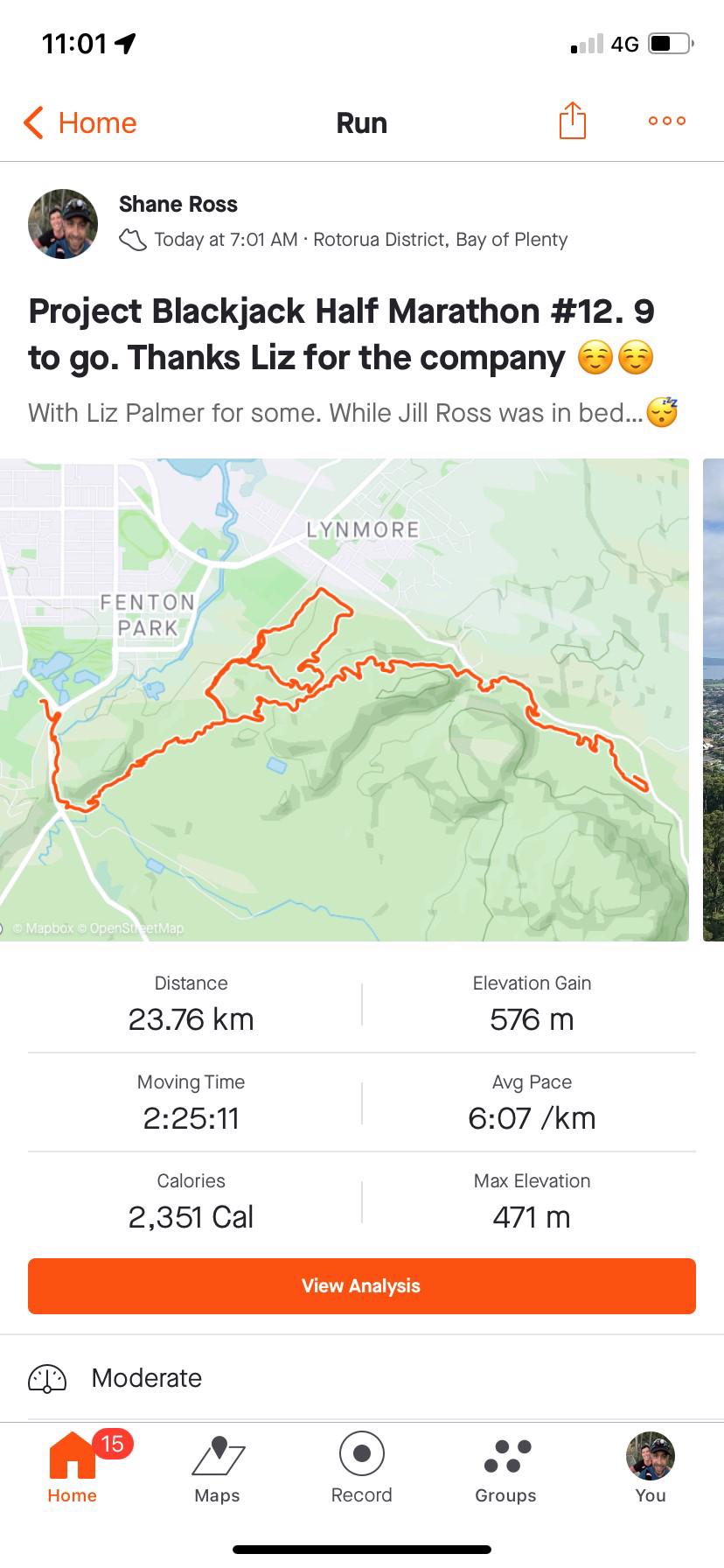
Task: Open Shane Ross's profile picture
Action: 63,224
